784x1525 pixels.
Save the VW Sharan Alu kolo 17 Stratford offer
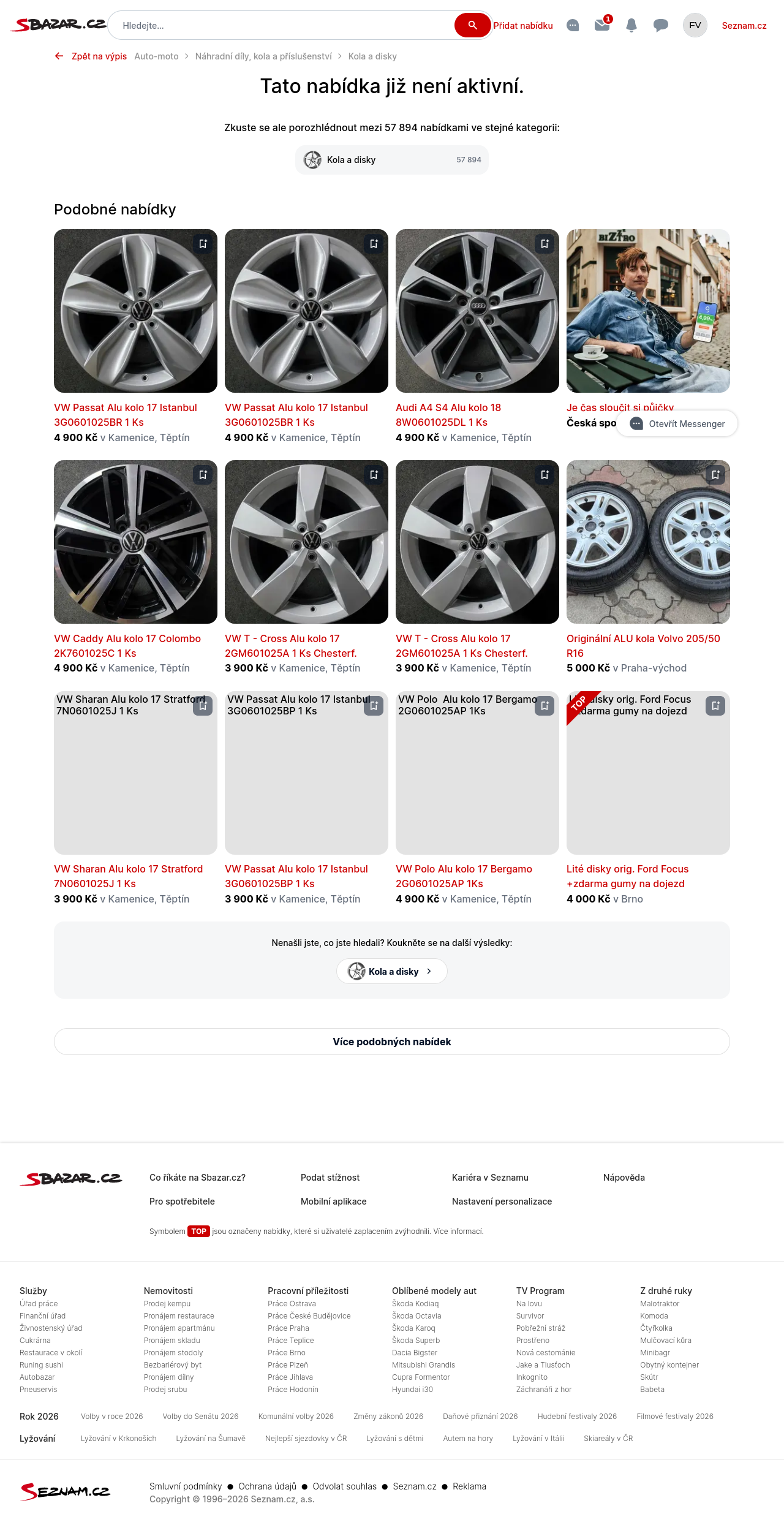pyautogui.click(x=203, y=706)
